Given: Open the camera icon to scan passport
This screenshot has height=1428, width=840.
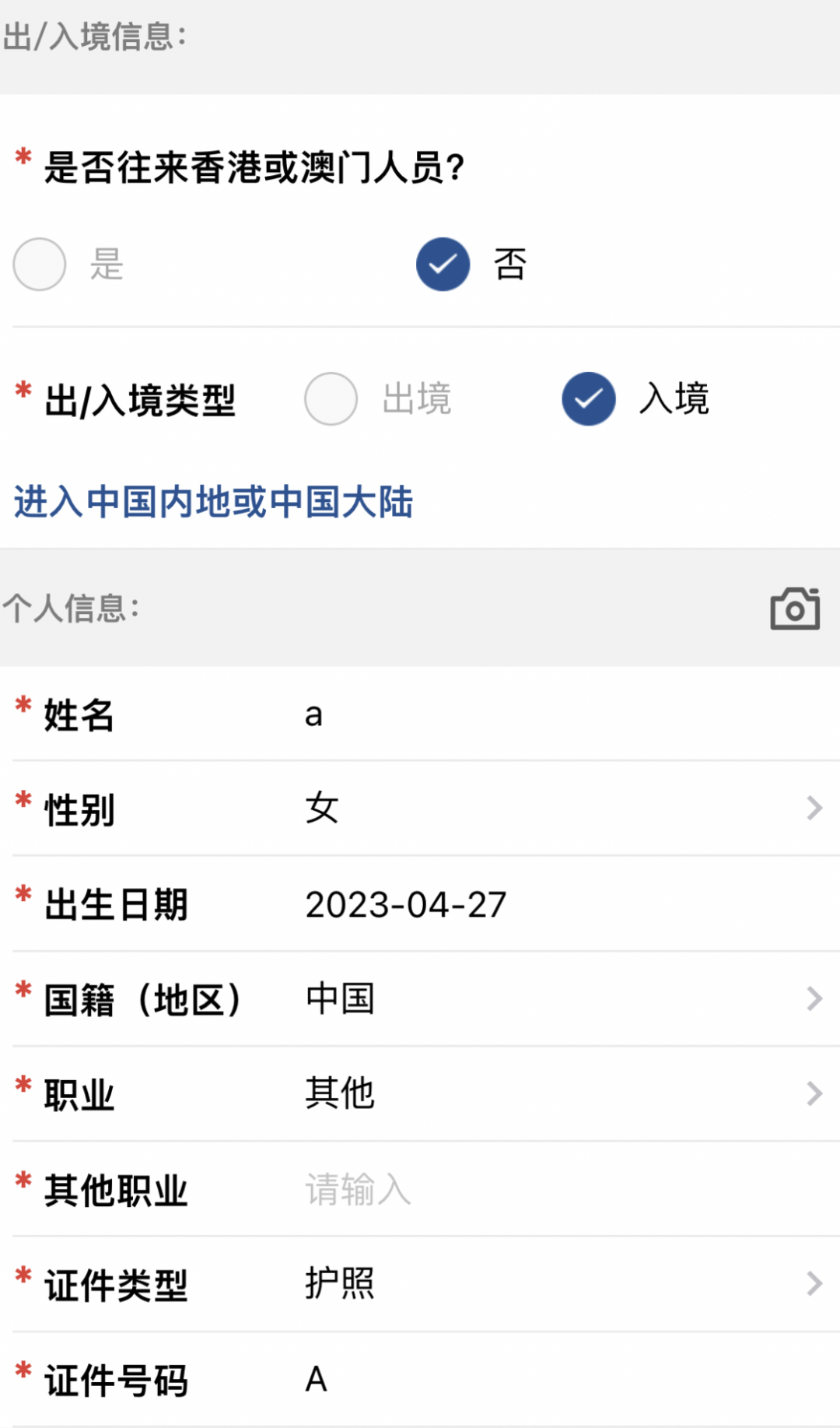Looking at the screenshot, I should (x=793, y=607).
